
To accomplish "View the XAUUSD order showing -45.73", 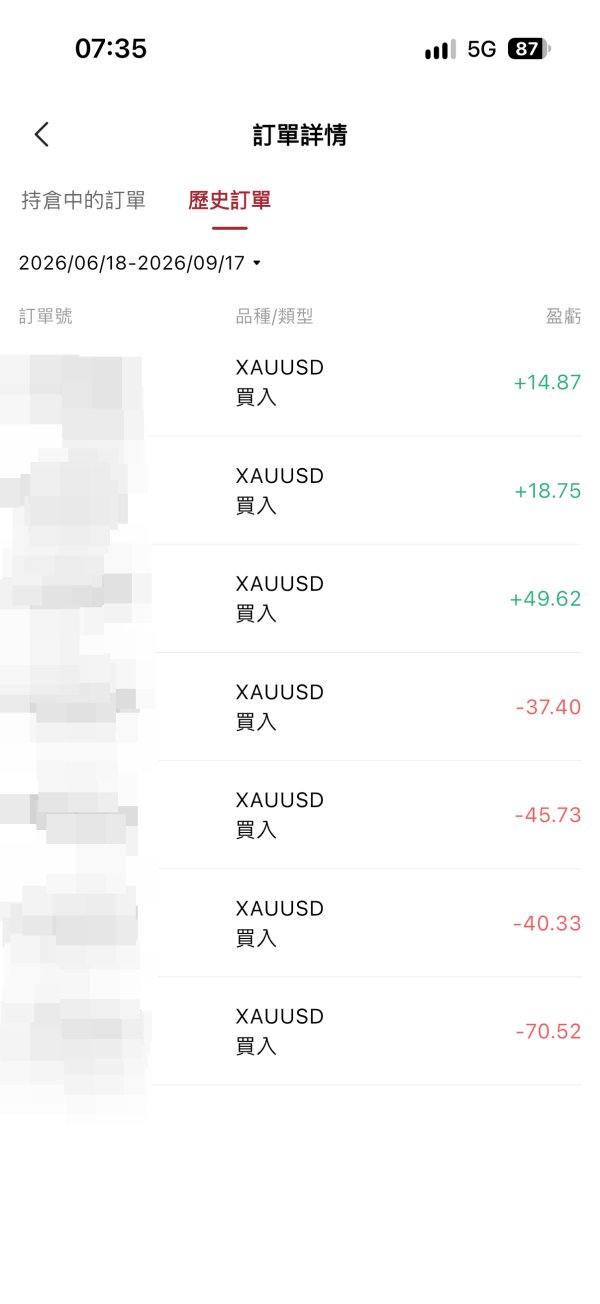I will (x=300, y=814).
